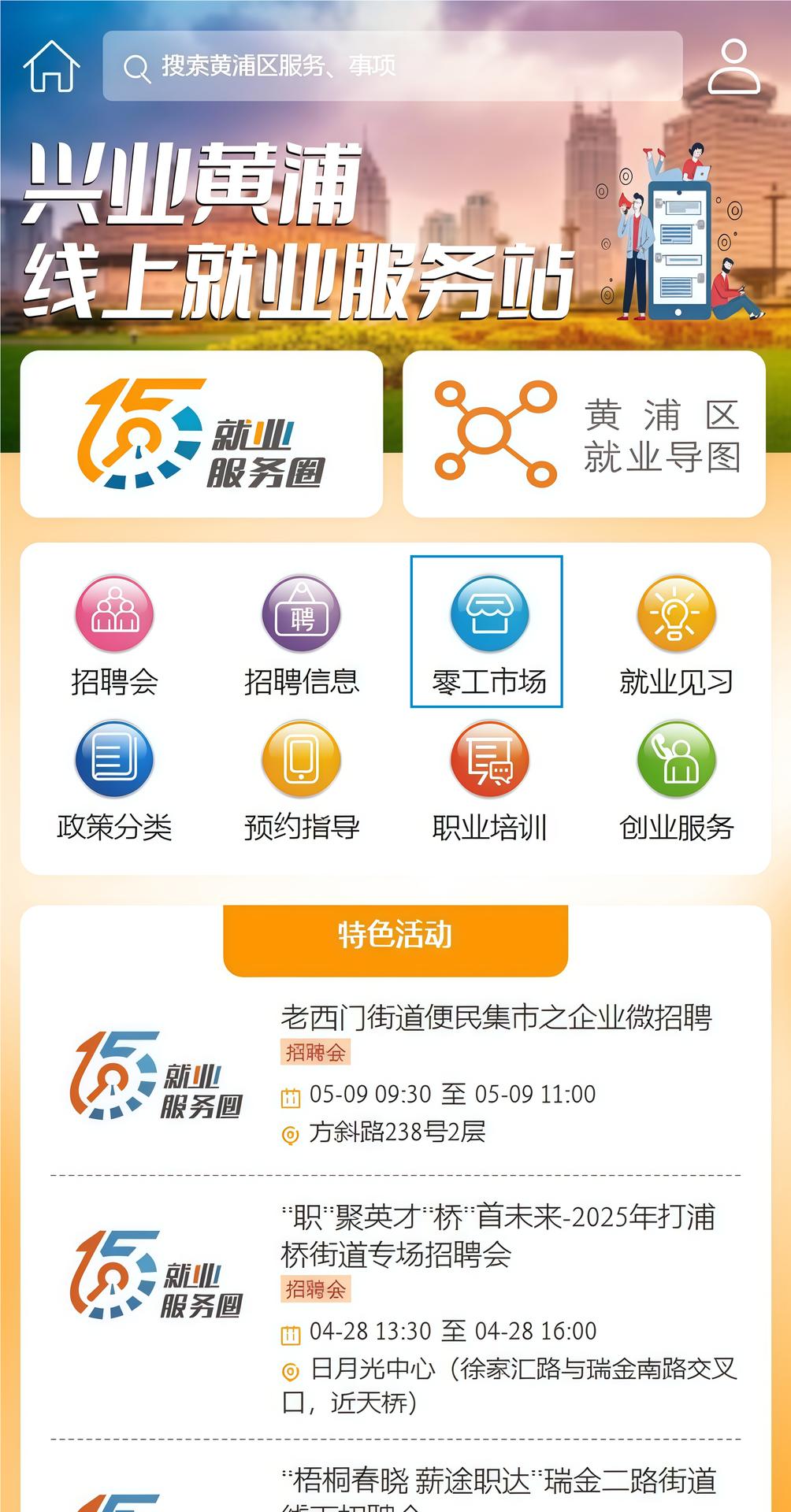This screenshot has width=791, height=1512.
Task: Open the 15 就业服务圈 card
Action: pyautogui.click(x=202, y=434)
